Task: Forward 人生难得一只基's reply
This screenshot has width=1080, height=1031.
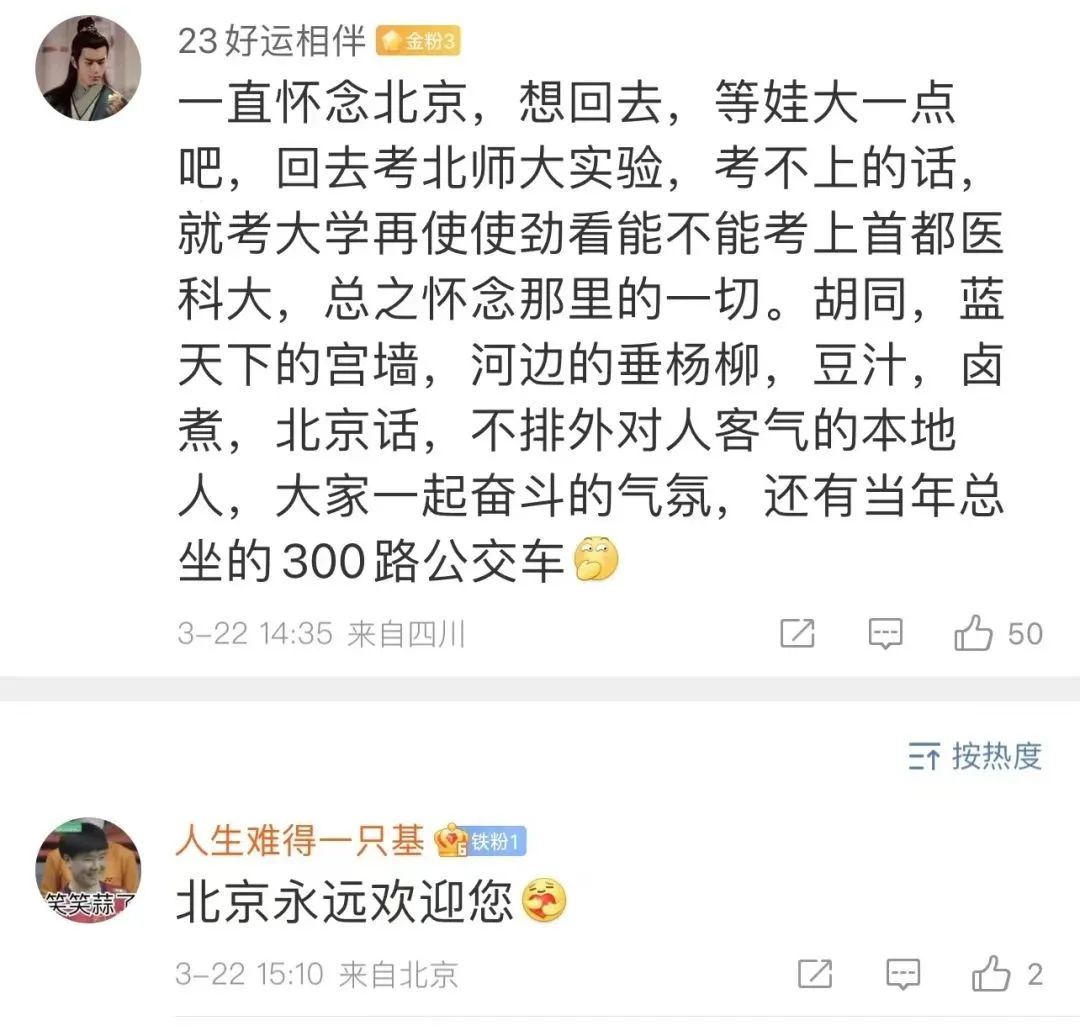Action: click(815, 973)
